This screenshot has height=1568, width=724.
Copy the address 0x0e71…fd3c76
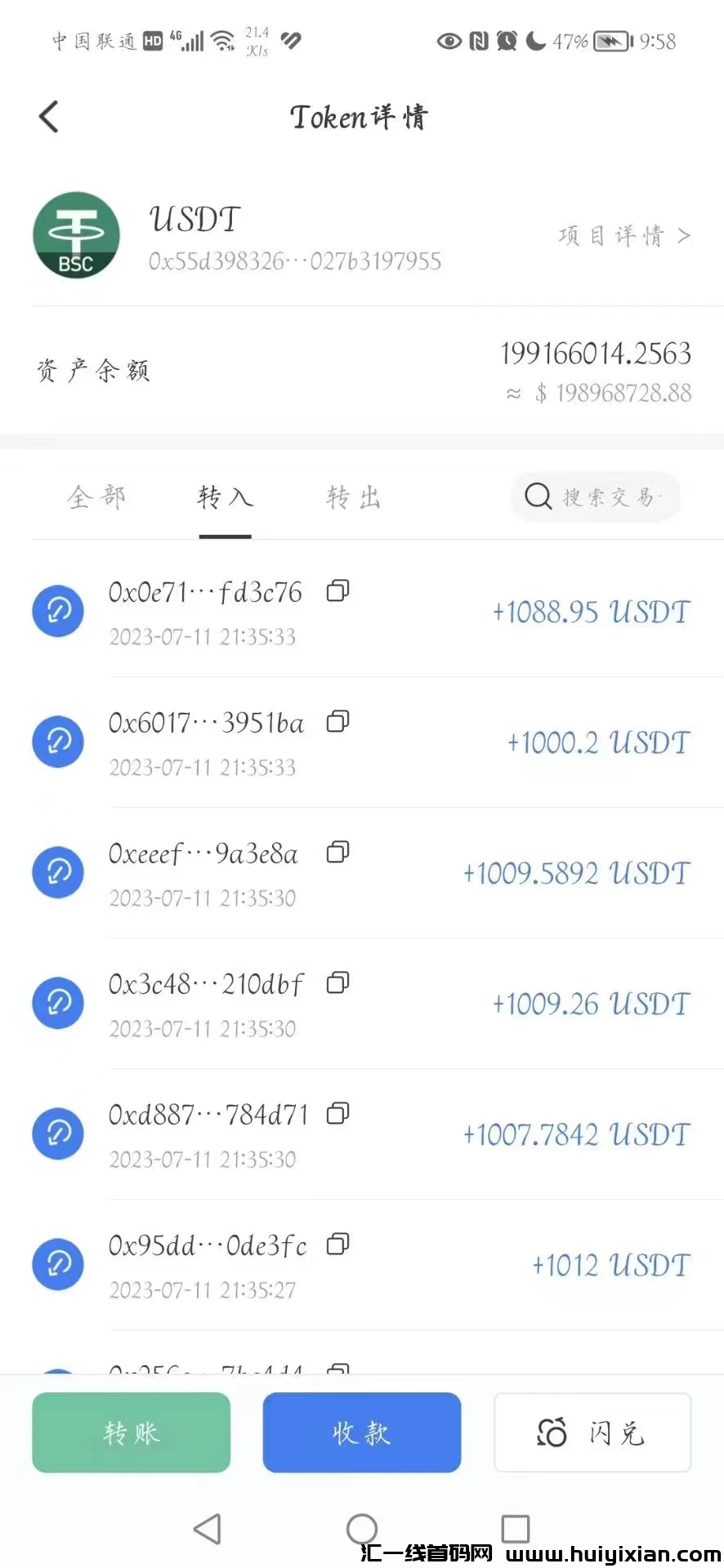coord(337,590)
